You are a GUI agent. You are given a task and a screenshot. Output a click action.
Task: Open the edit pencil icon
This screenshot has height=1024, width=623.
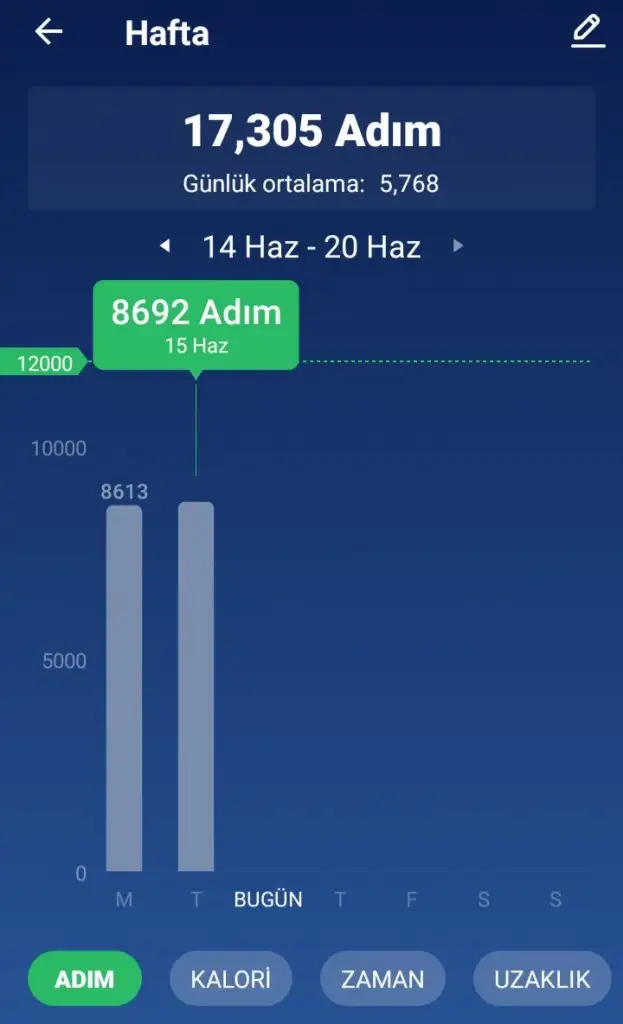coord(588,31)
